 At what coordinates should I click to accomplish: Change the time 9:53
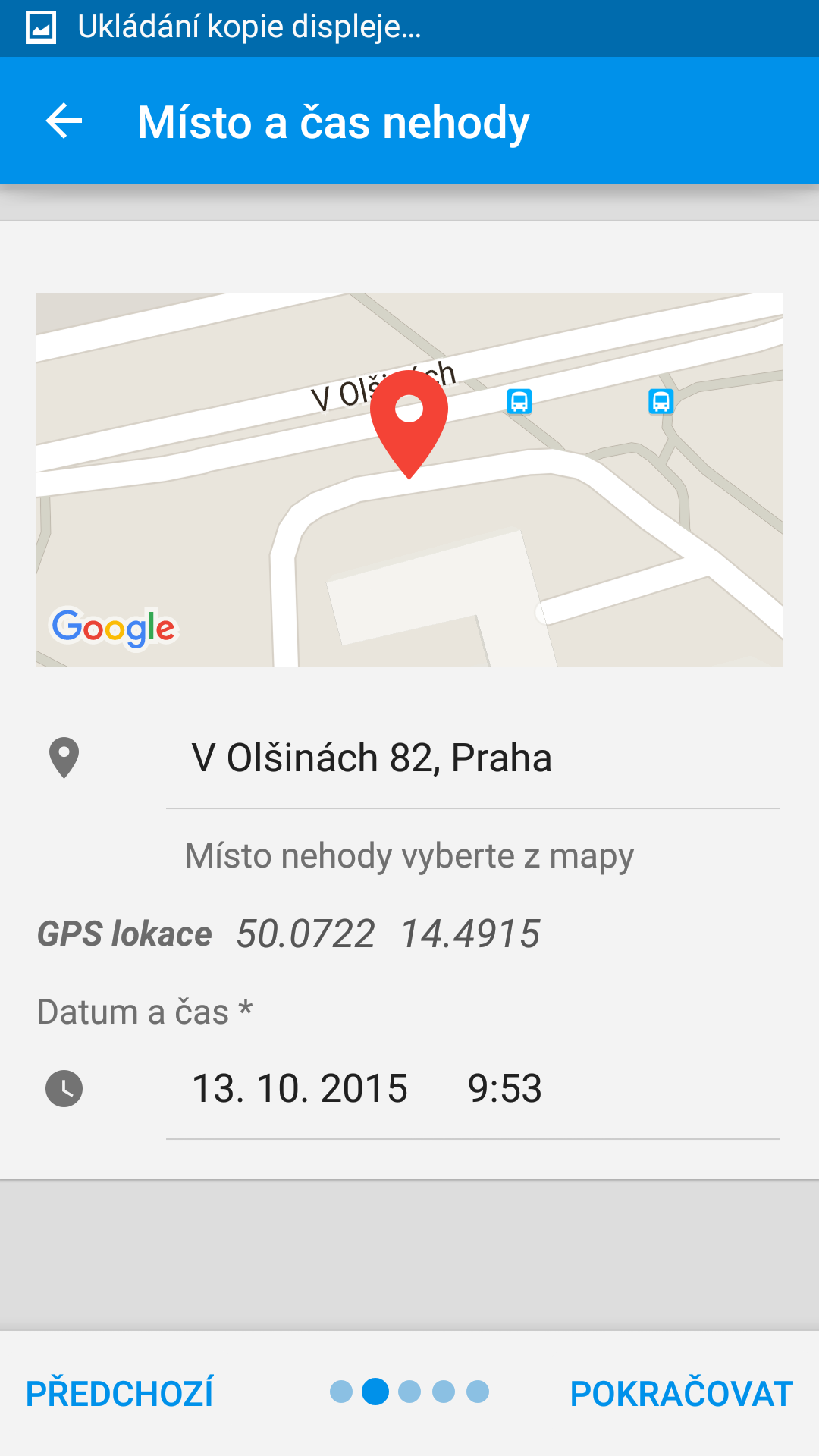coord(505,1088)
